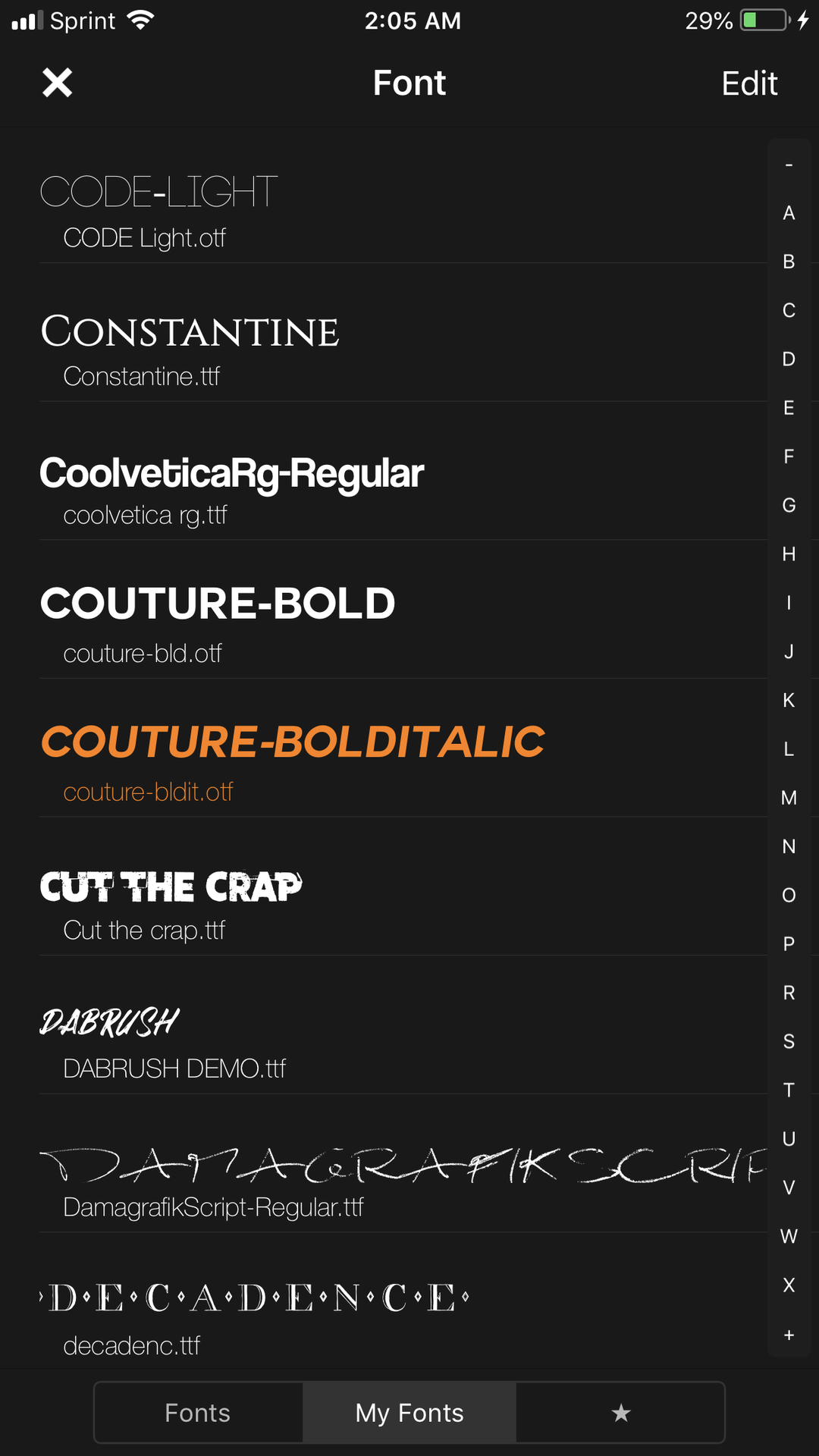The height and width of the screenshot is (1456, 819).
Task: Jump to letter W in index
Action: [789, 1236]
